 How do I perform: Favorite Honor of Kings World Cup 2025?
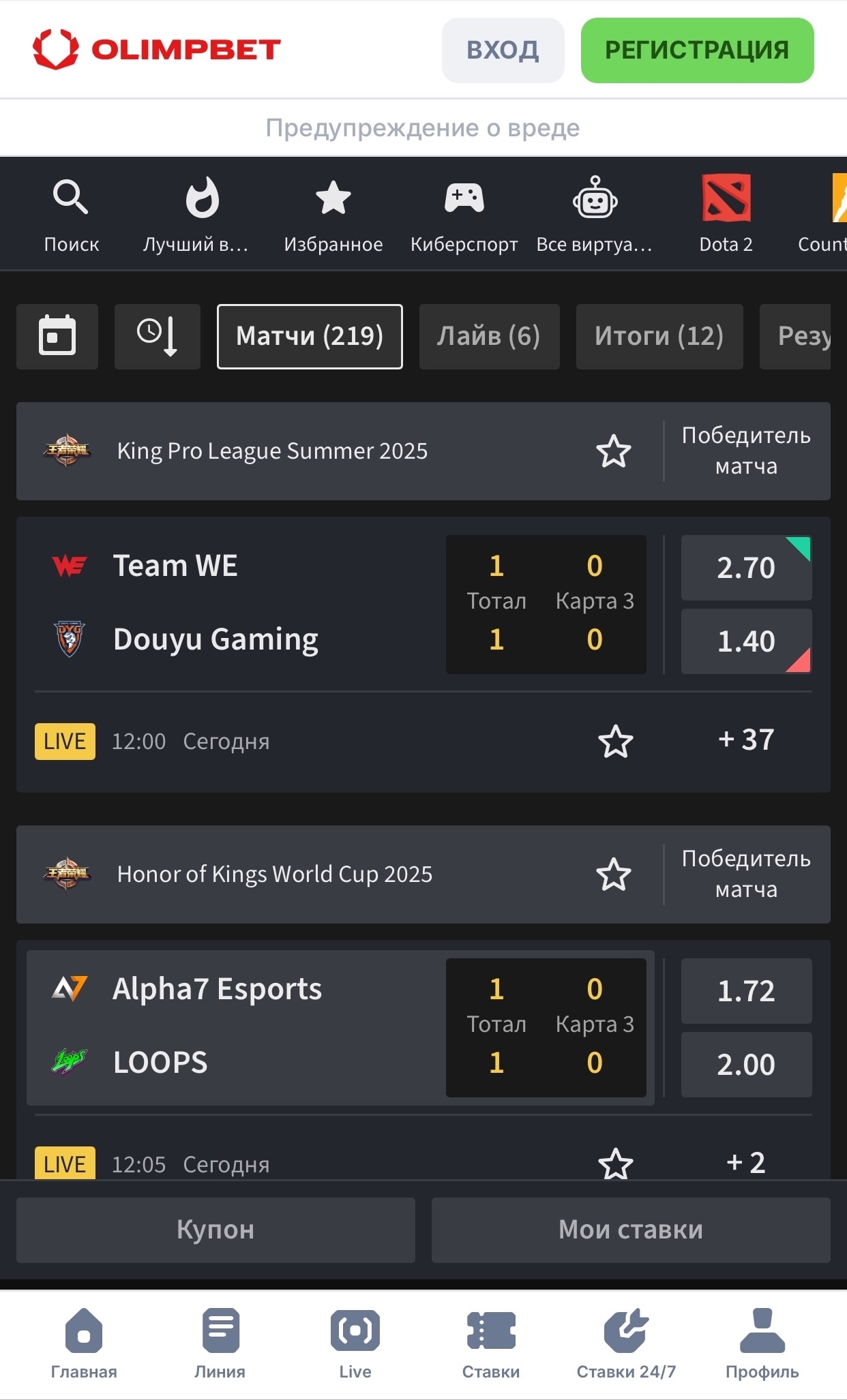click(x=614, y=874)
